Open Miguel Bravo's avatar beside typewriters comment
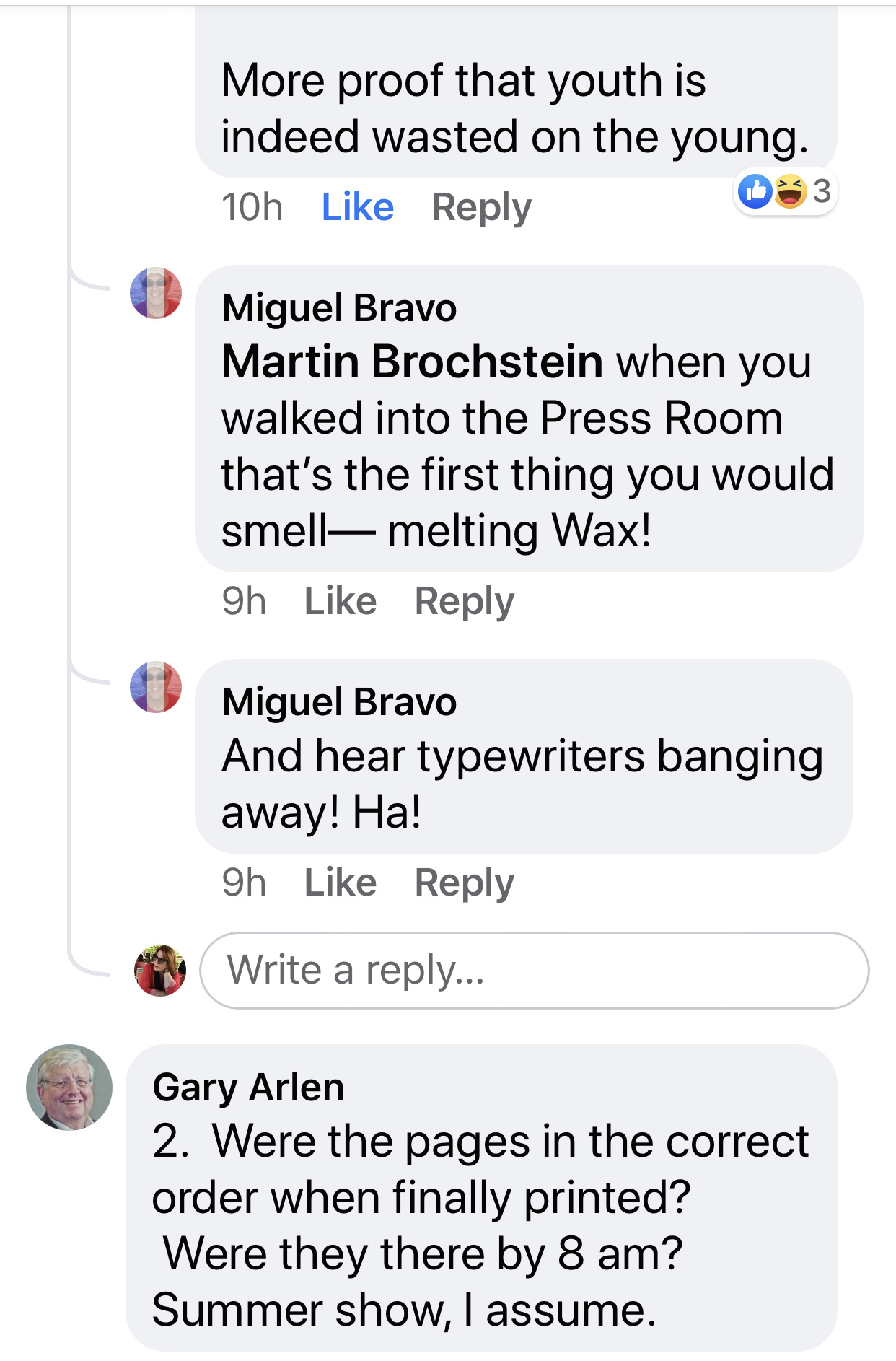 click(156, 686)
